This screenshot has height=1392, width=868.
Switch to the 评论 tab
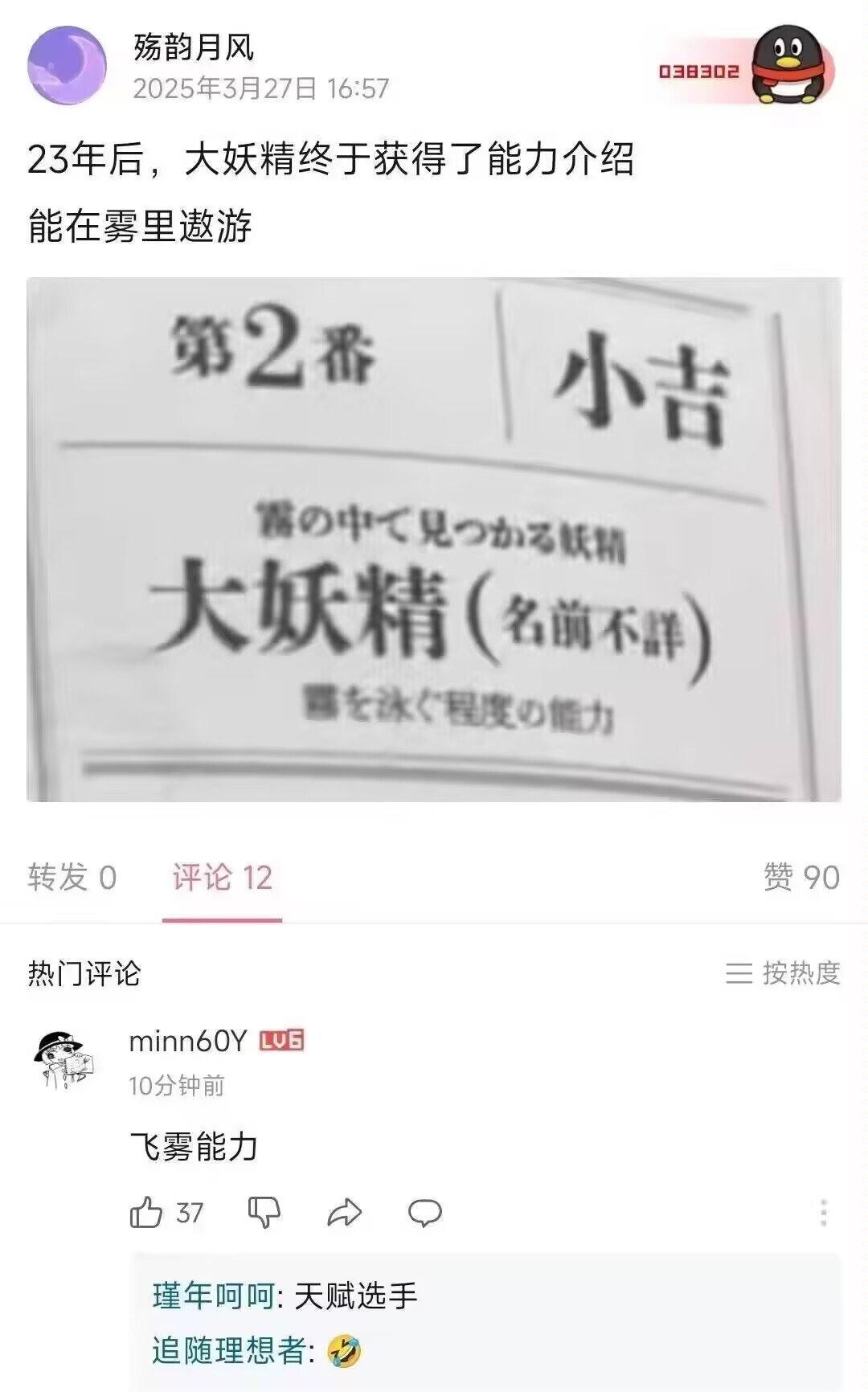pos(223,877)
